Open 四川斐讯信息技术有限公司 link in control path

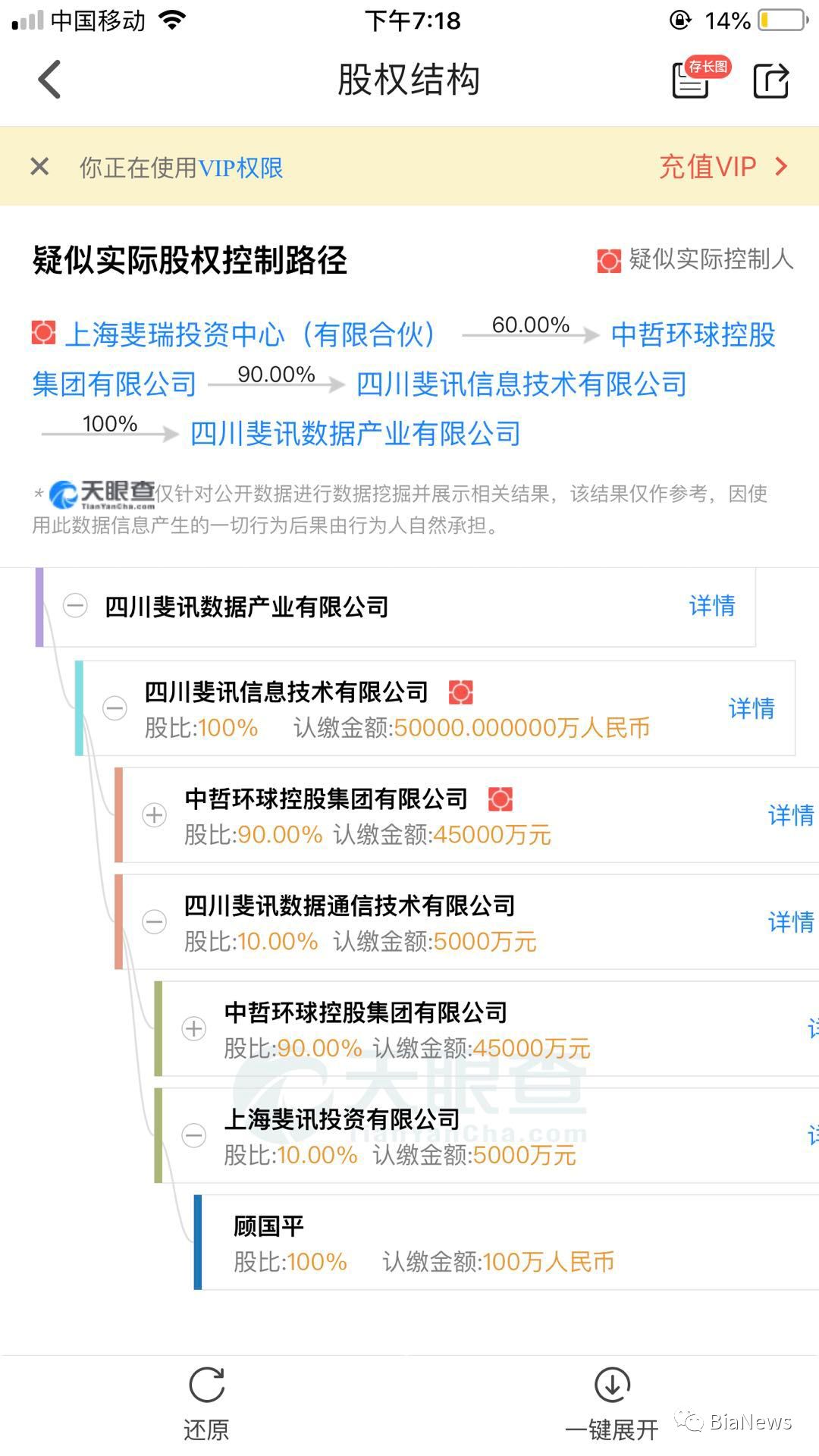point(521,384)
